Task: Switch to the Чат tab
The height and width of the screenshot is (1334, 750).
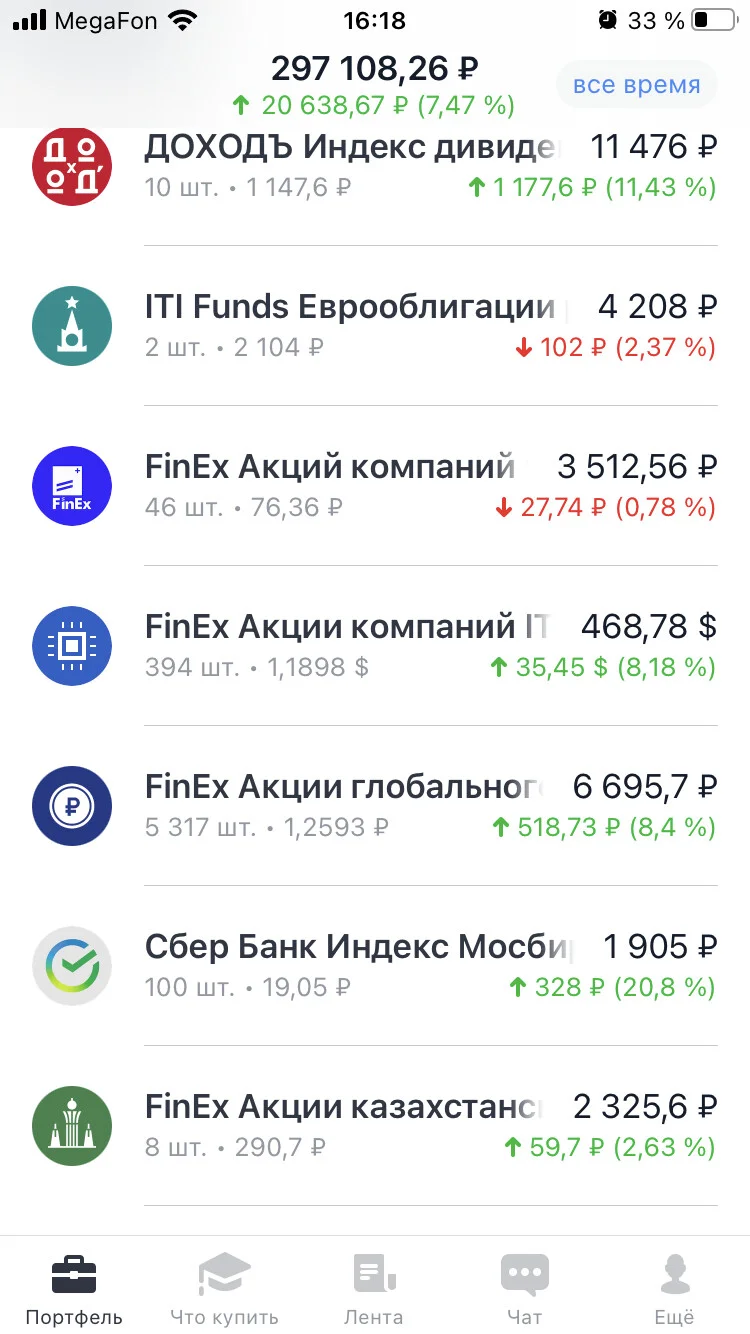Action: pos(524,1287)
